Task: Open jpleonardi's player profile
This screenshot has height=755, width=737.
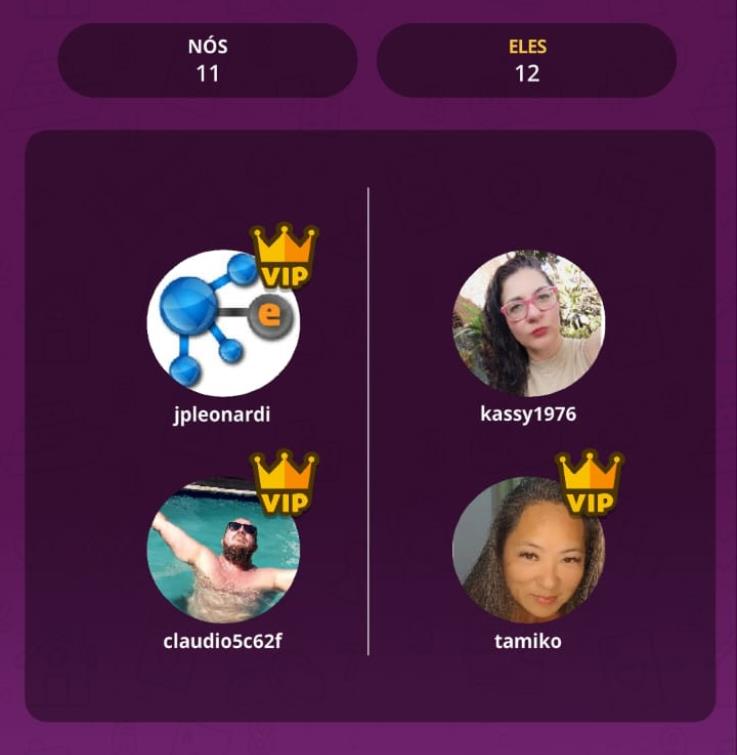Action: tap(222, 323)
